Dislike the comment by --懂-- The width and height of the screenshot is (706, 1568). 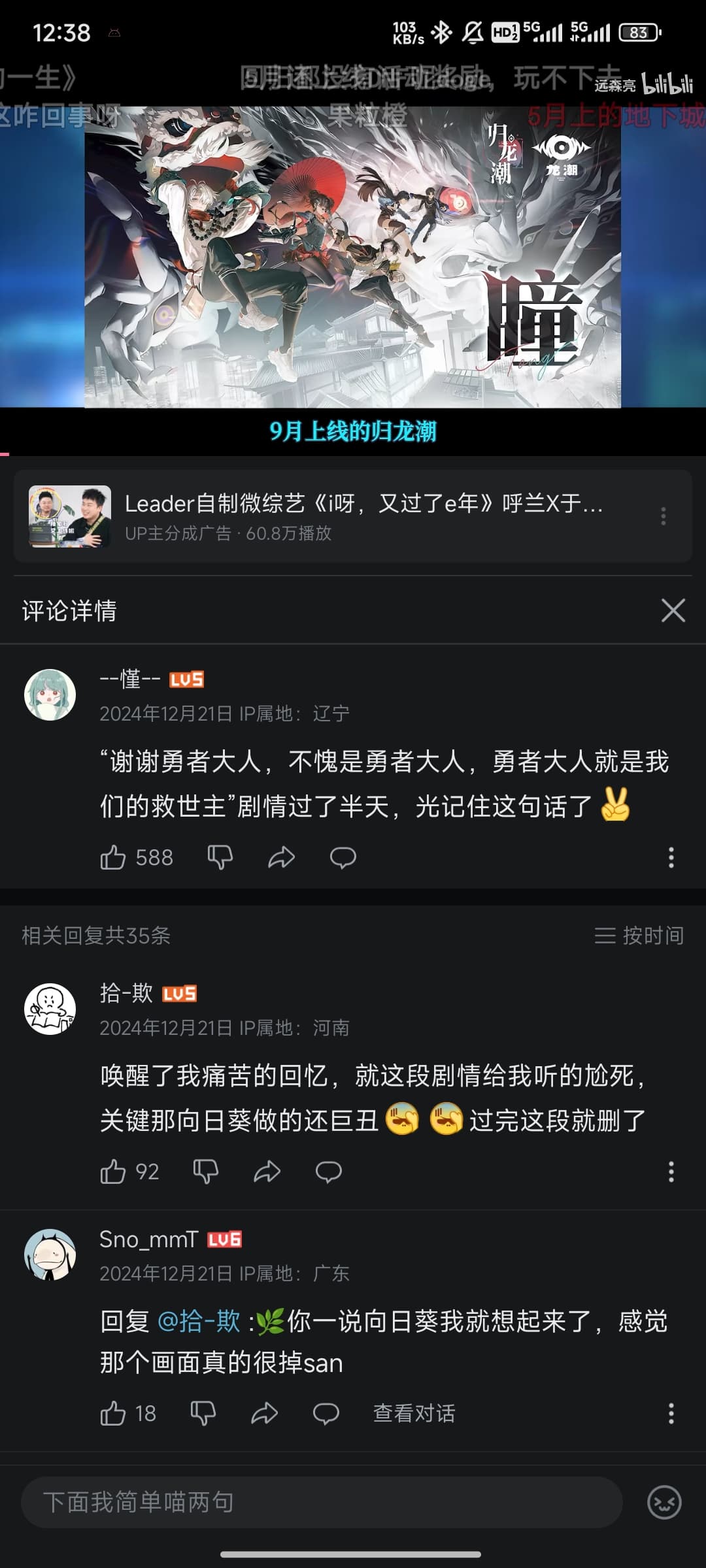click(x=220, y=857)
